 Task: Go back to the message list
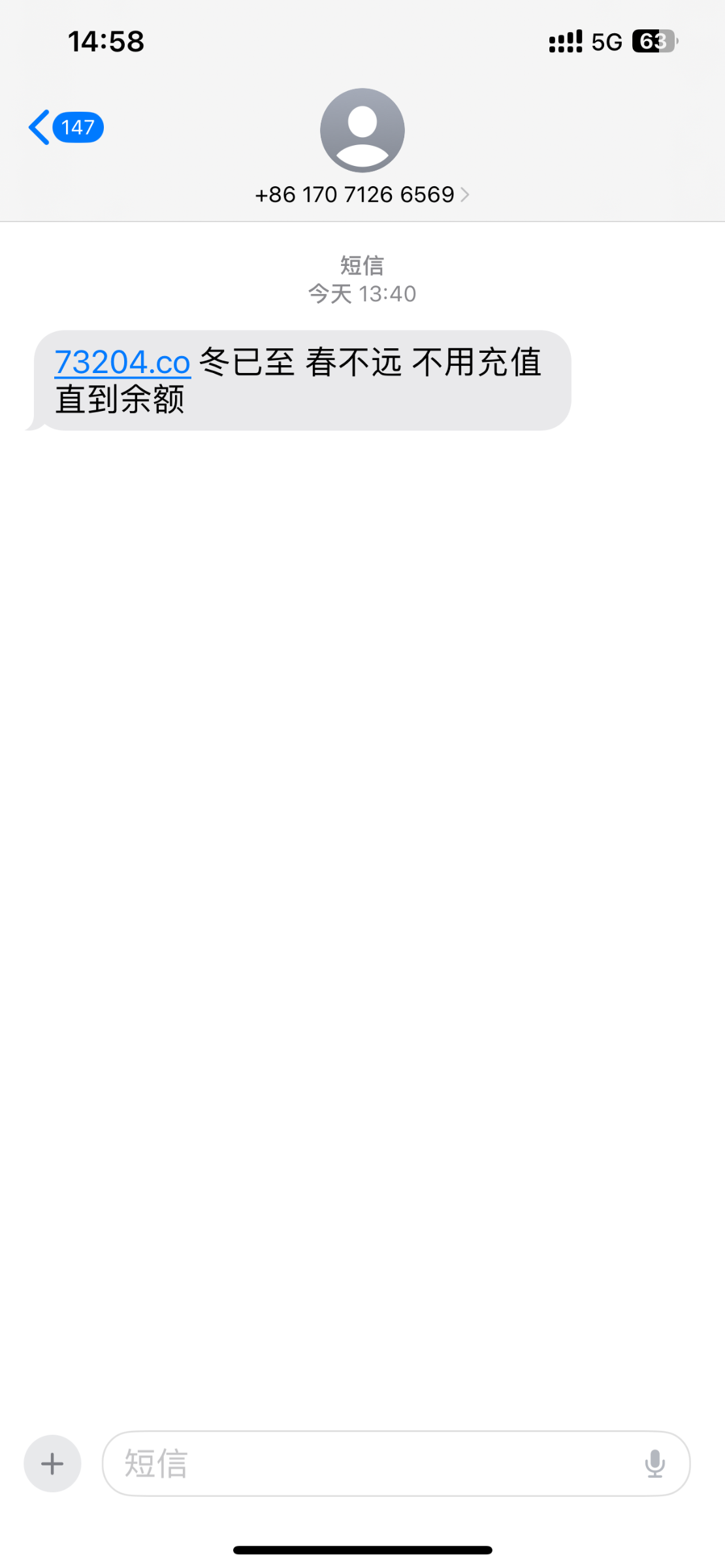pyautogui.click(x=65, y=127)
